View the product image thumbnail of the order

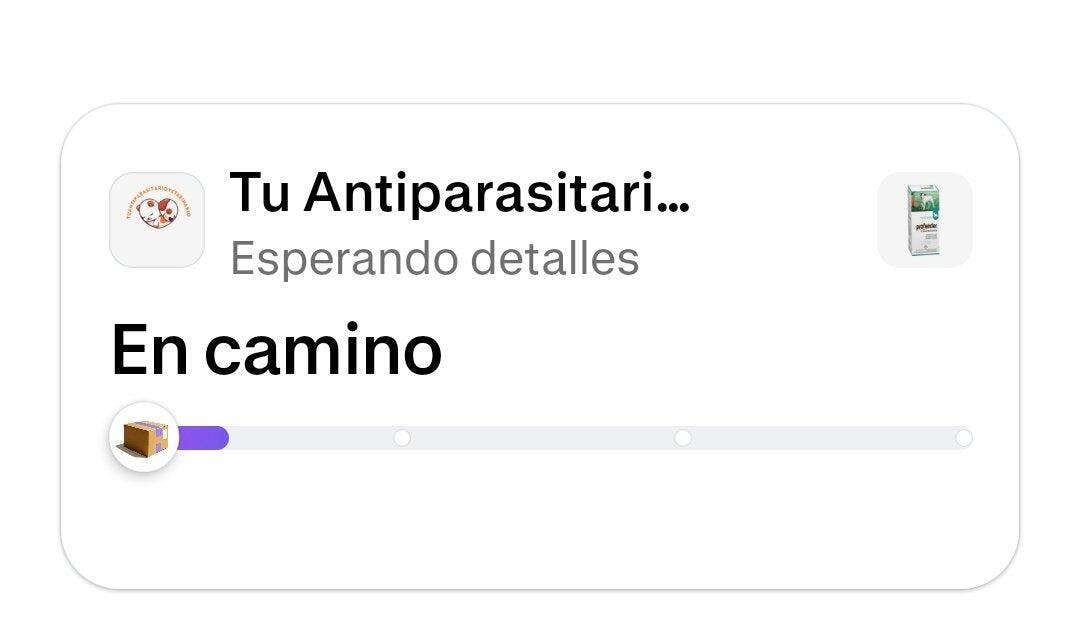(924, 220)
